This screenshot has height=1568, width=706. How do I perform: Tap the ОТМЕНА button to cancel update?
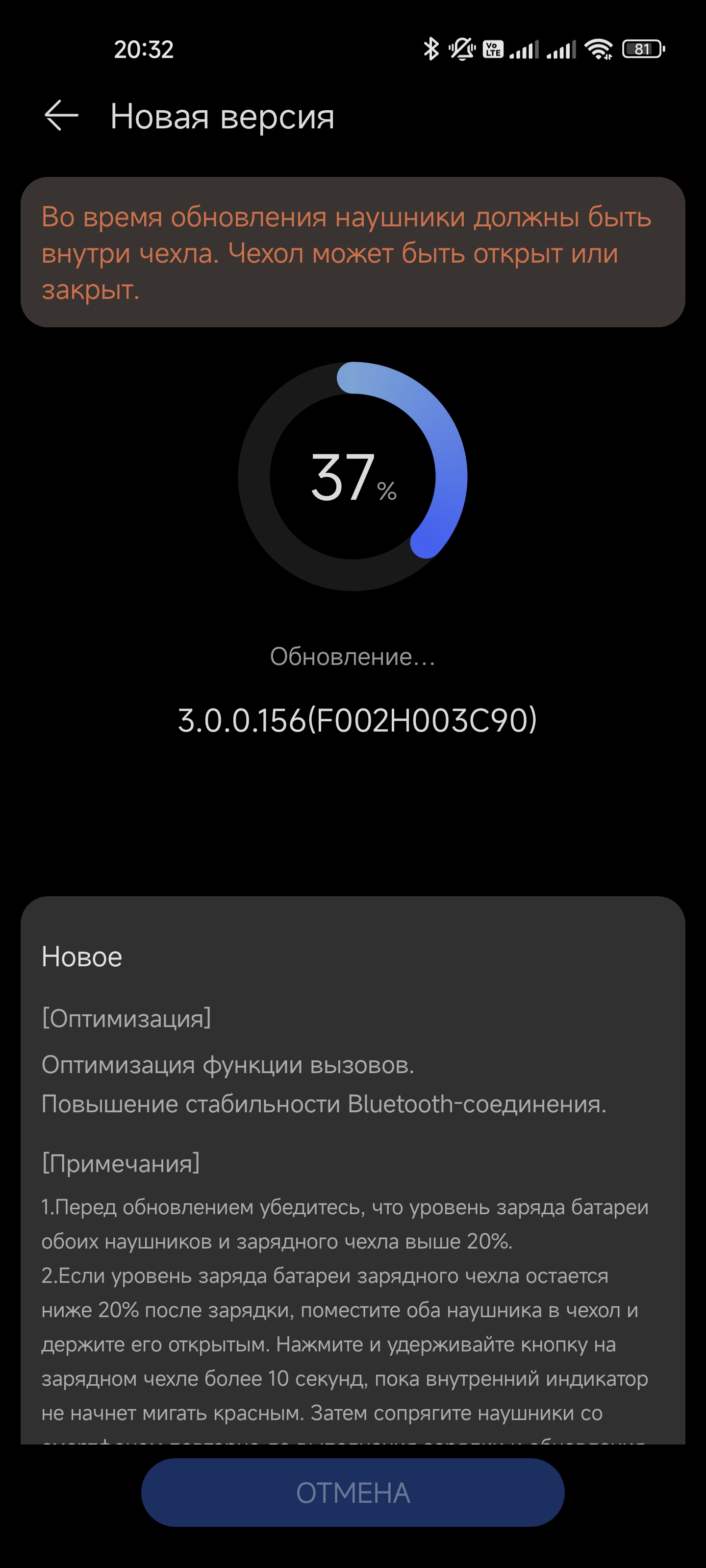(353, 1492)
